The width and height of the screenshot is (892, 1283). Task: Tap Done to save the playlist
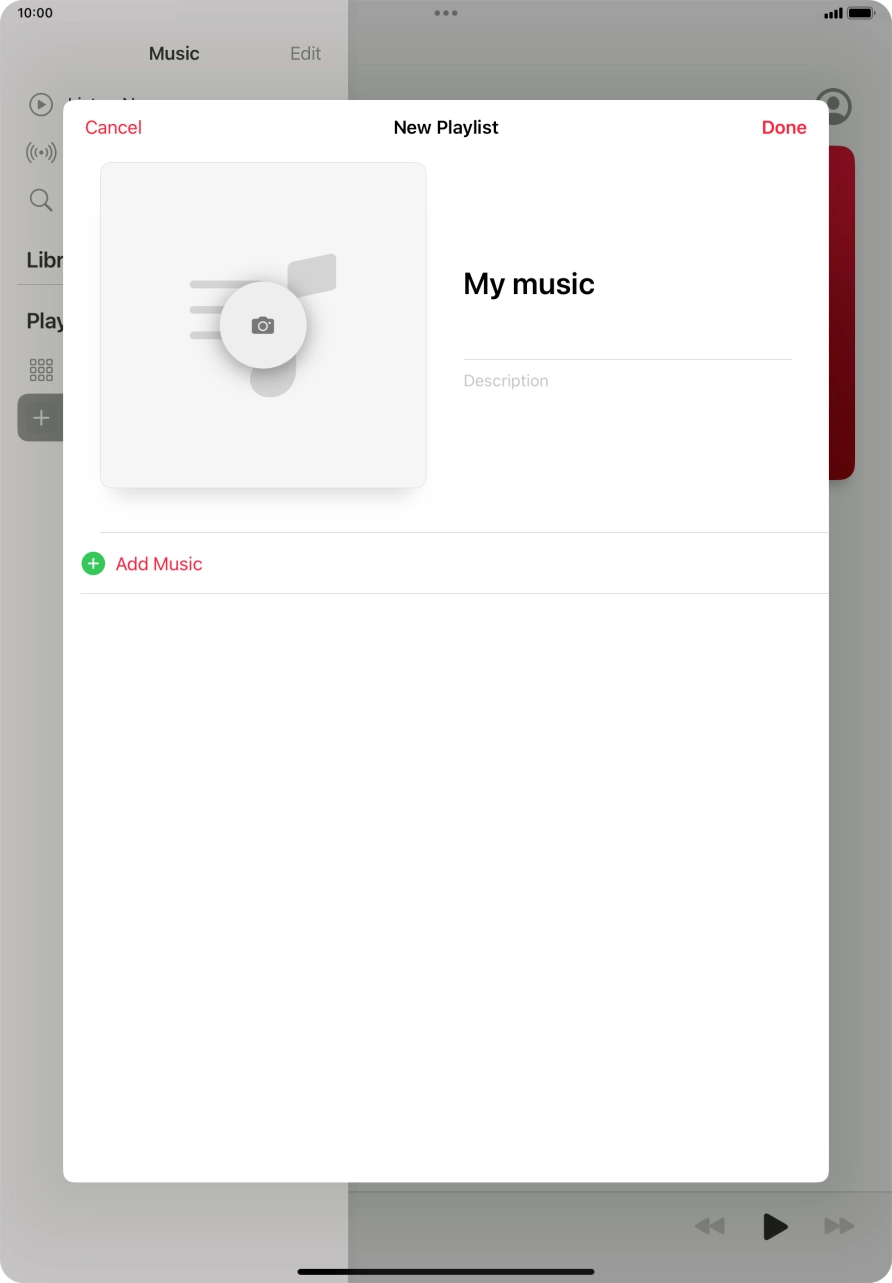pos(784,127)
